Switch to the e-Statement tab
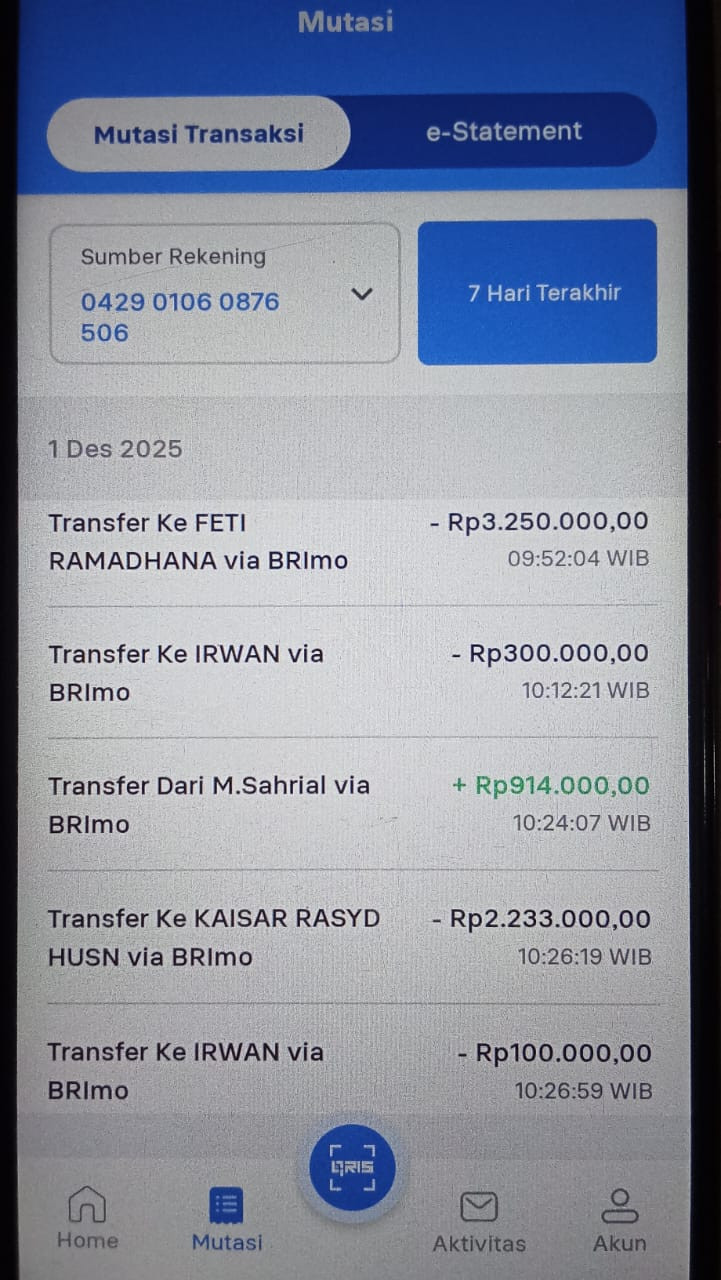This screenshot has height=1280, width=721. (504, 132)
